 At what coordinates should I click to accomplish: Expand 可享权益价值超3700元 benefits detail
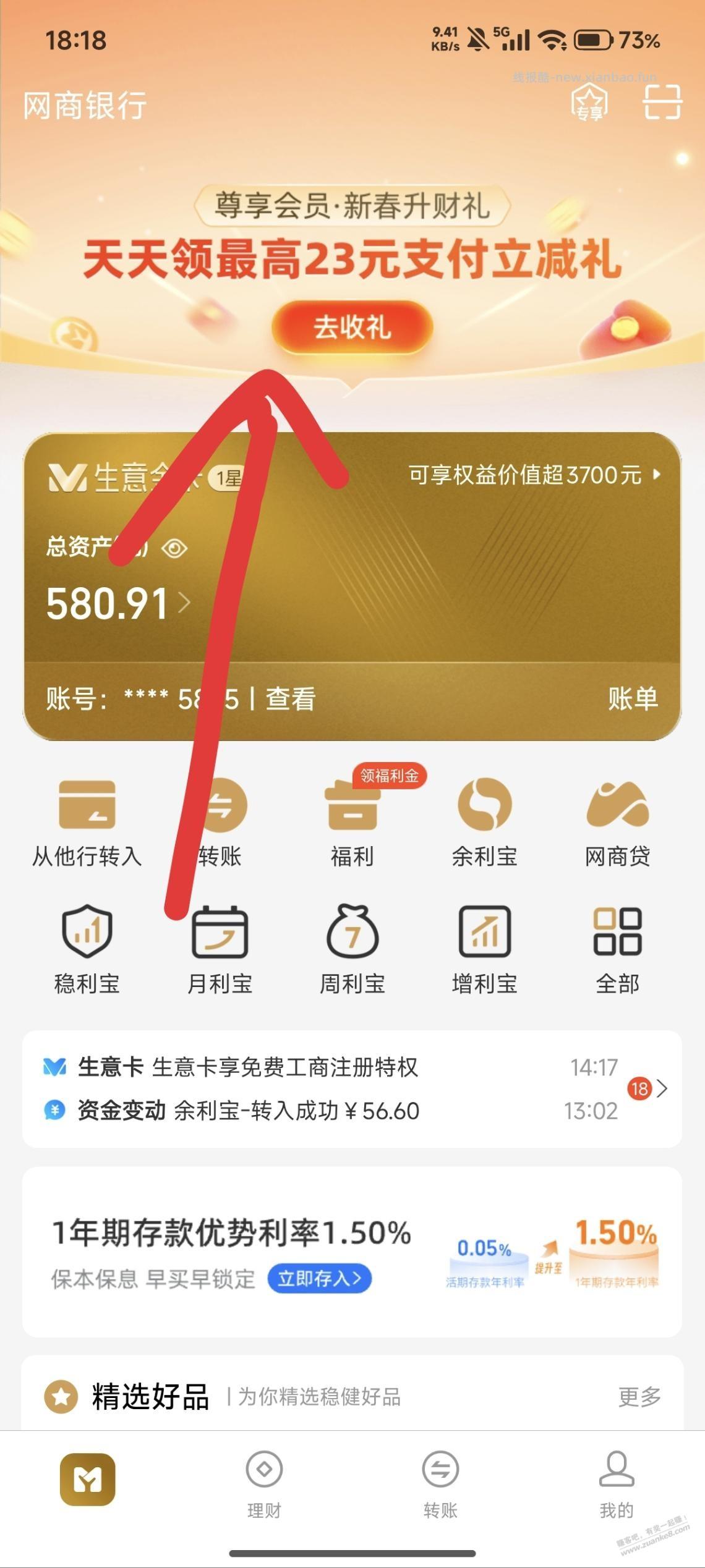(531, 476)
